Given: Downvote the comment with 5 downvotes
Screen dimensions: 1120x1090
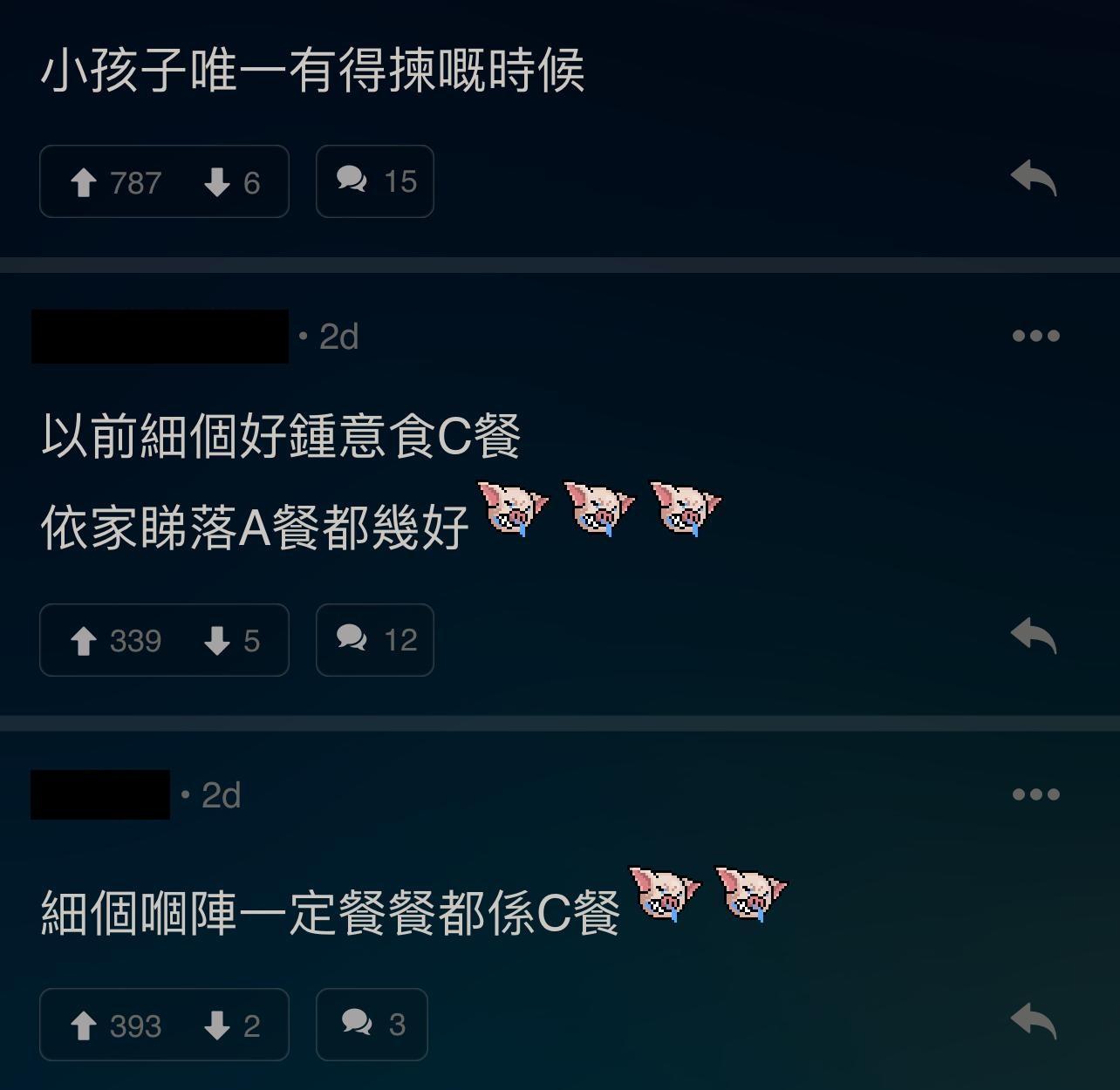Looking at the screenshot, I should tap(217, 641).
